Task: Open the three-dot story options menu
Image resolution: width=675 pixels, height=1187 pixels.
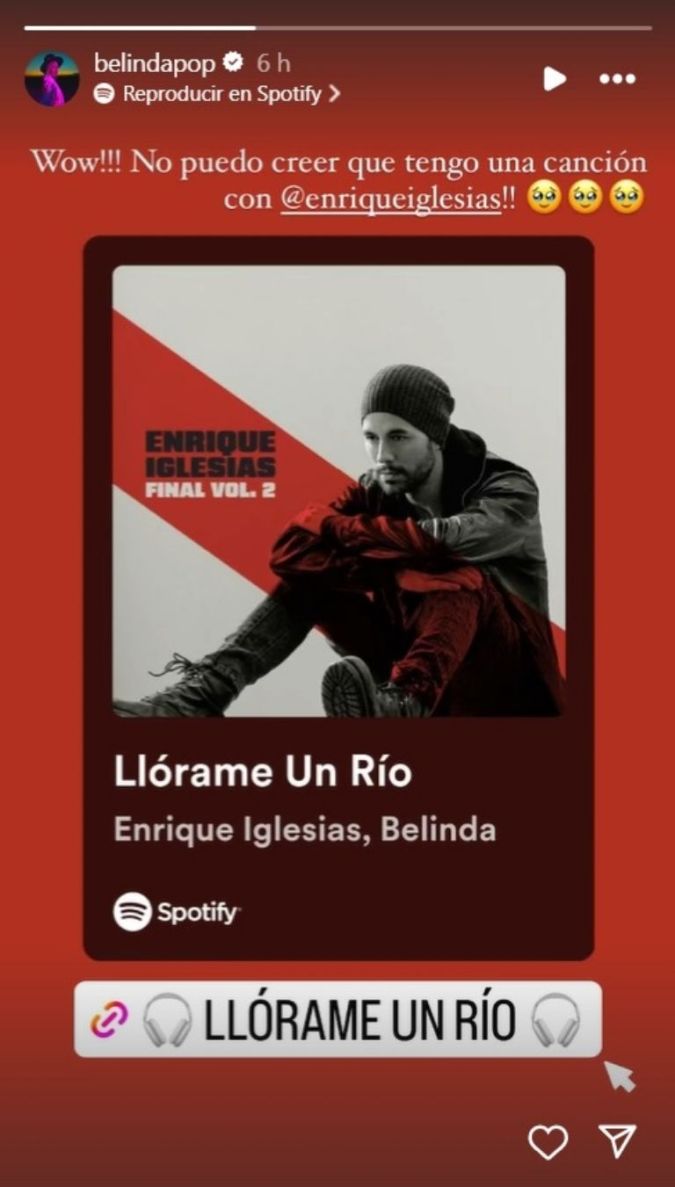Action: (x=617, y=79)
